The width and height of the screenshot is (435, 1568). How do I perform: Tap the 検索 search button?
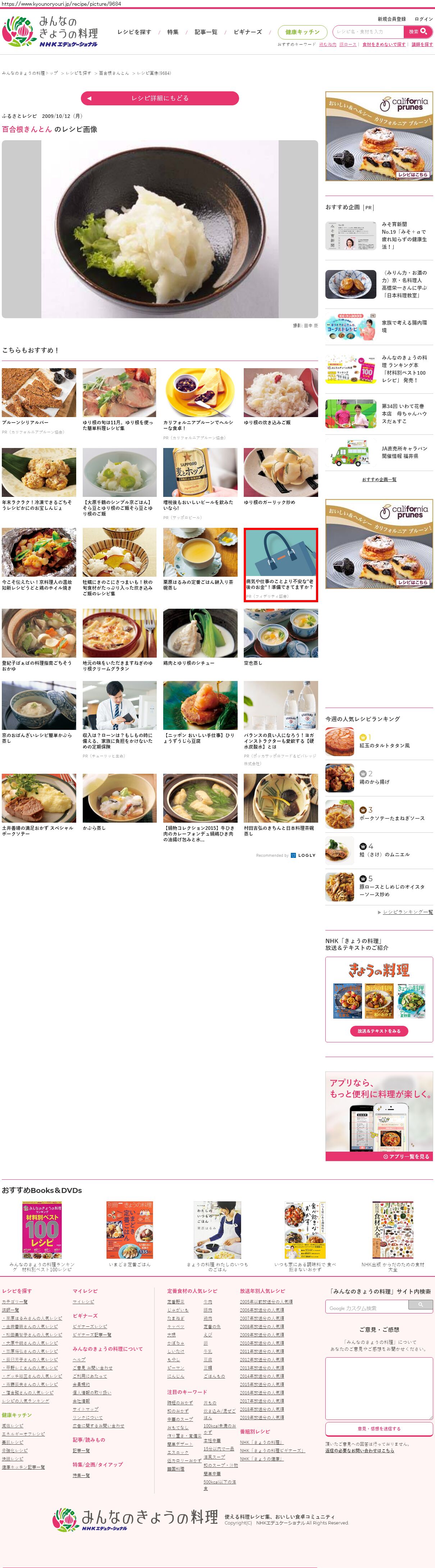(x=417, y=32)
